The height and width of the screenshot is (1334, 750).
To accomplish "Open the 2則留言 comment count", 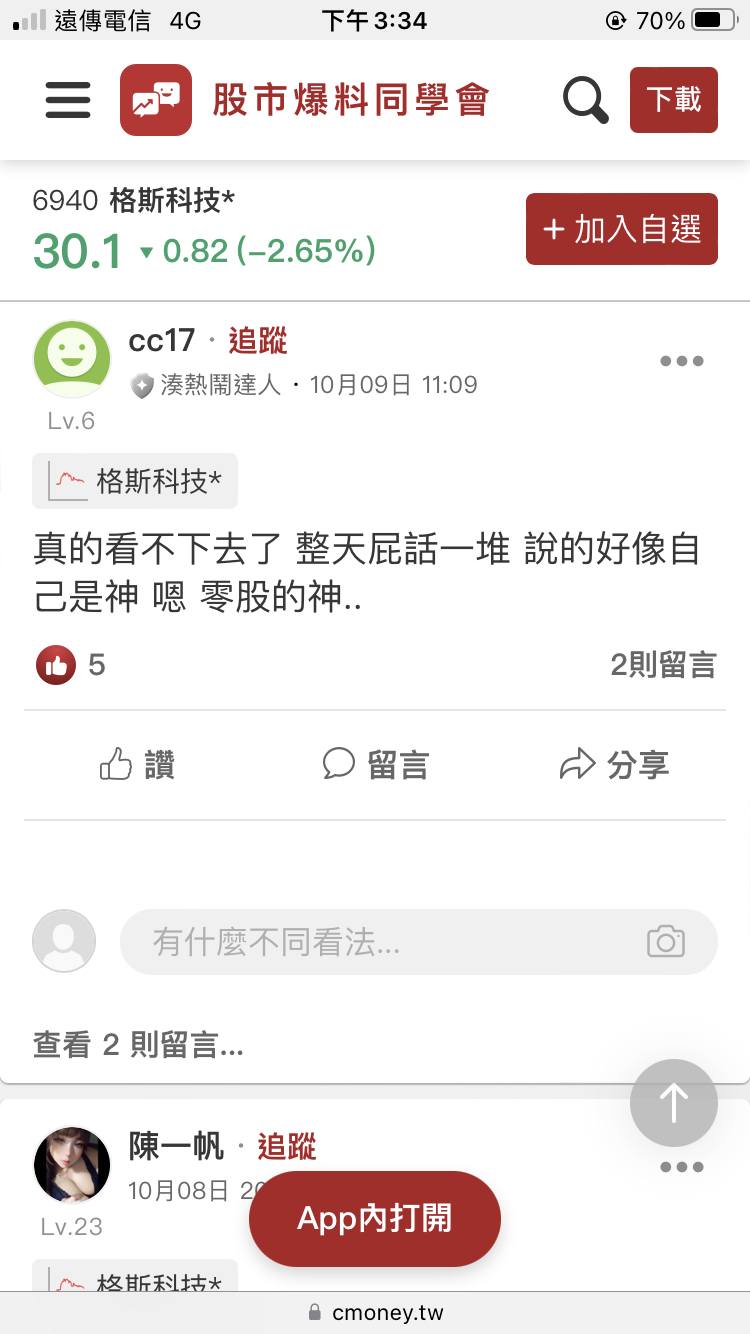I will pos(663,665).
